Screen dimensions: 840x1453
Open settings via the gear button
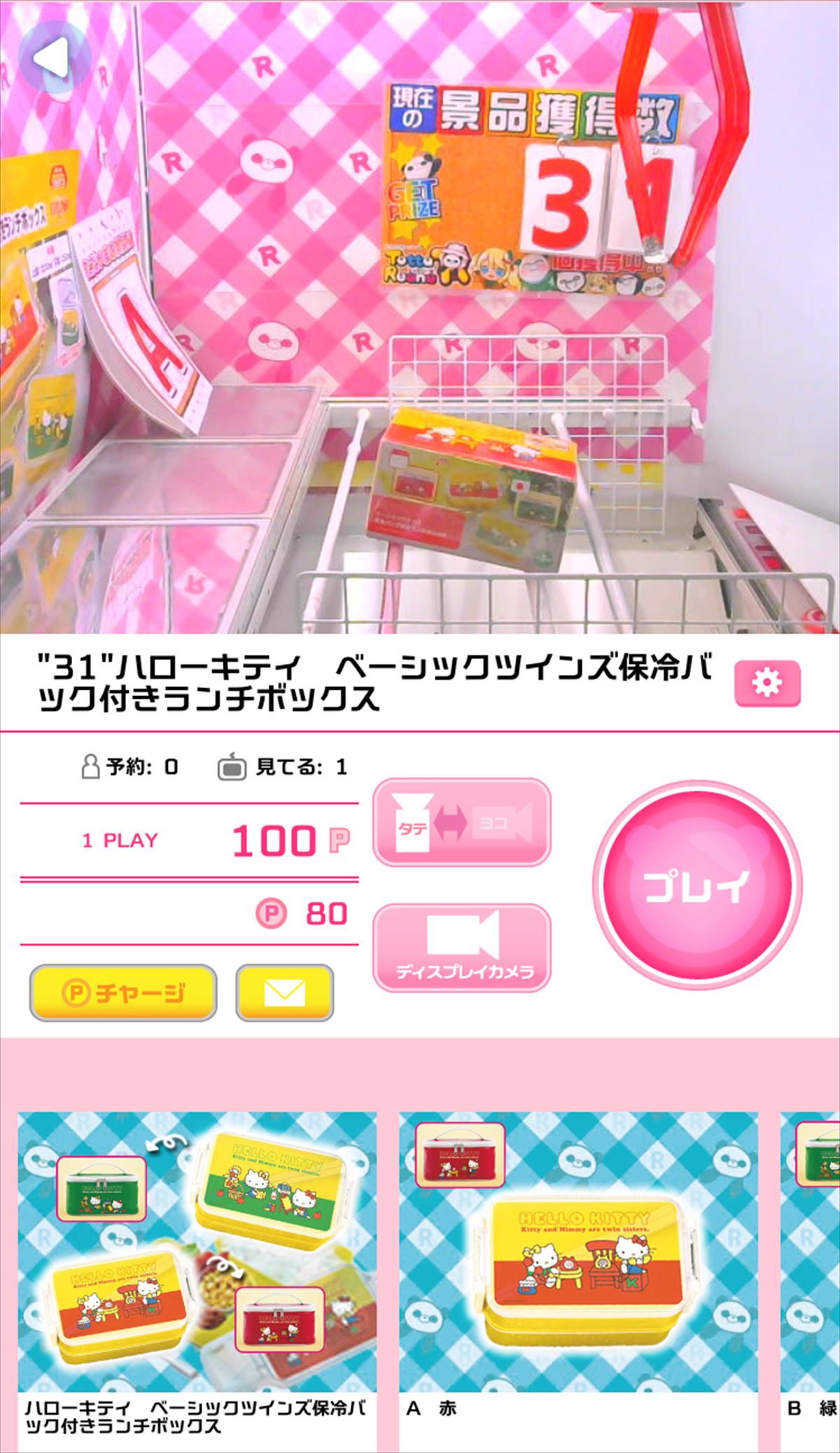click(766, 683)
